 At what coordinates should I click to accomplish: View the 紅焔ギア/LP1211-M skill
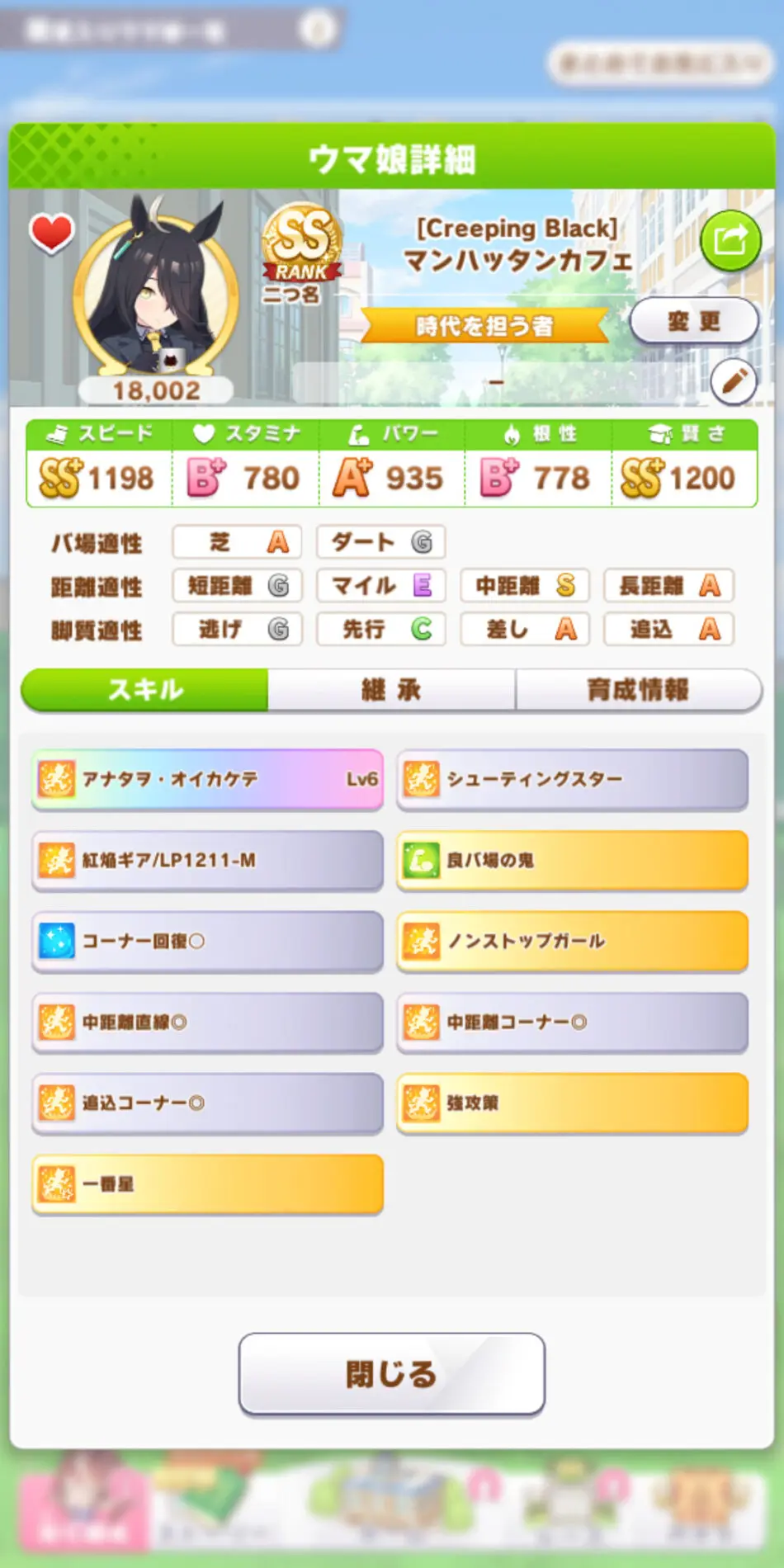(207, 860)
